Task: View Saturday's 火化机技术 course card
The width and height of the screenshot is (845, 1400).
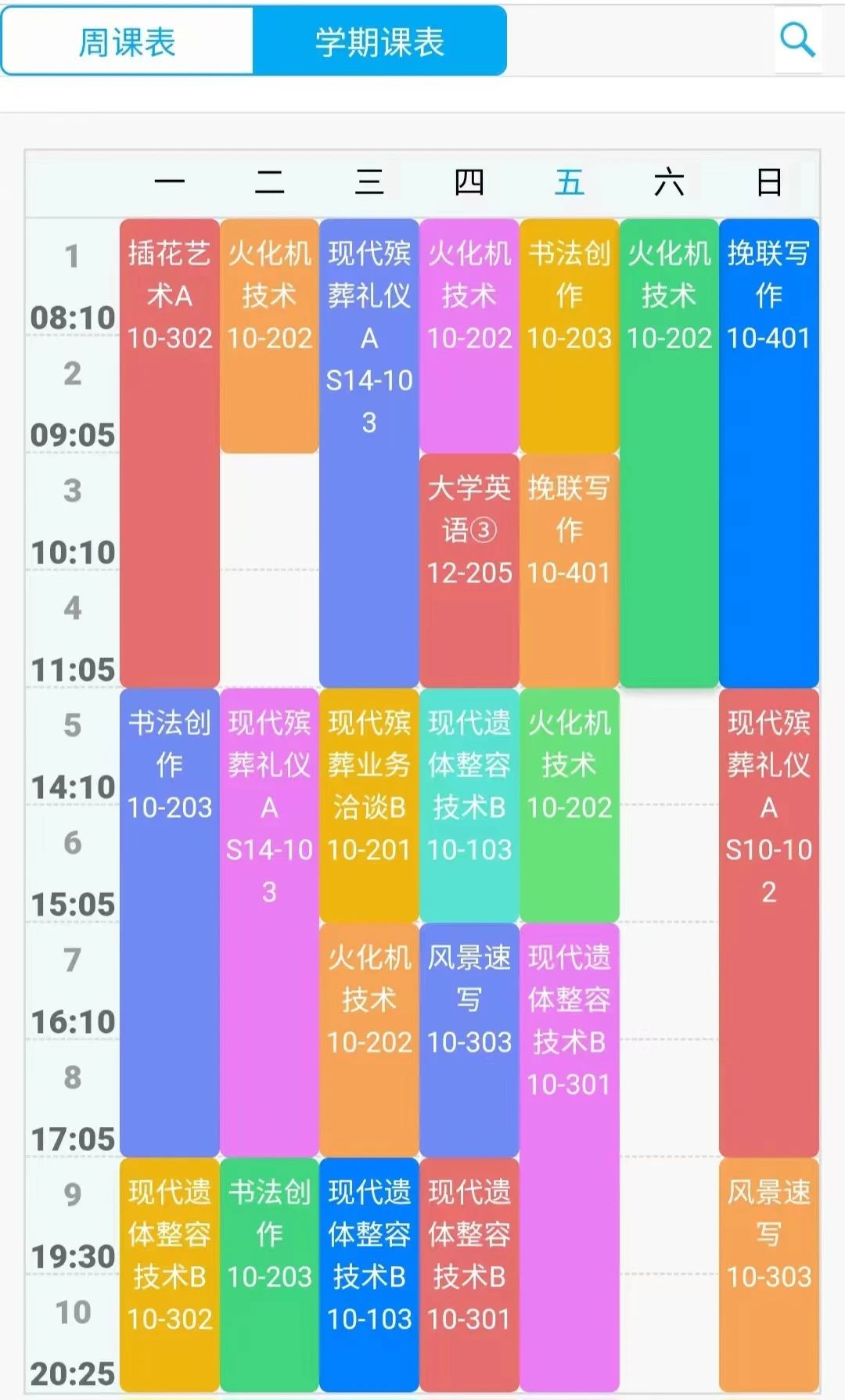Action: [x=669, y=452]
